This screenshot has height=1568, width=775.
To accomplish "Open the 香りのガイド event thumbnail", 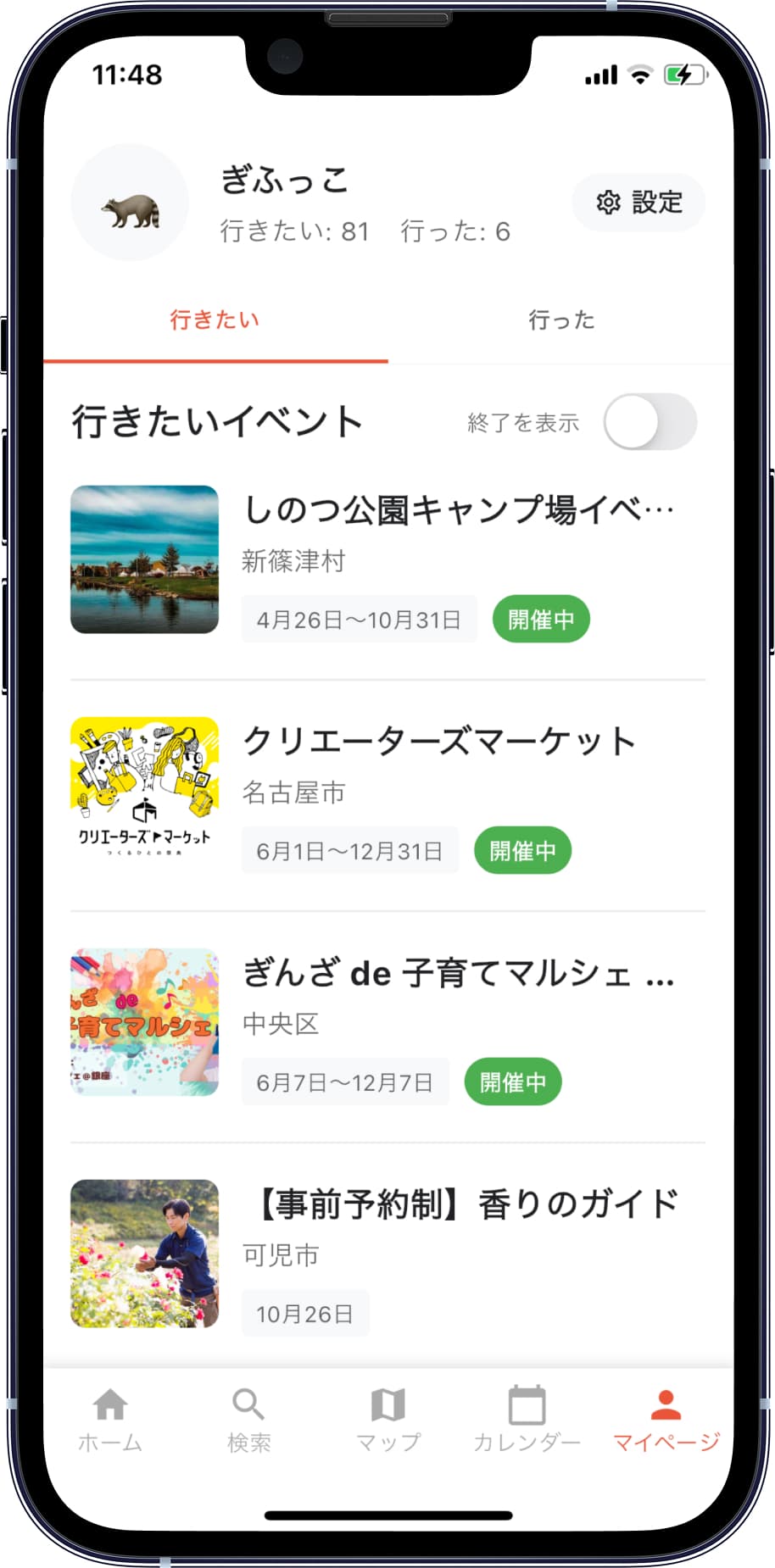I will tap(143, 1254).
